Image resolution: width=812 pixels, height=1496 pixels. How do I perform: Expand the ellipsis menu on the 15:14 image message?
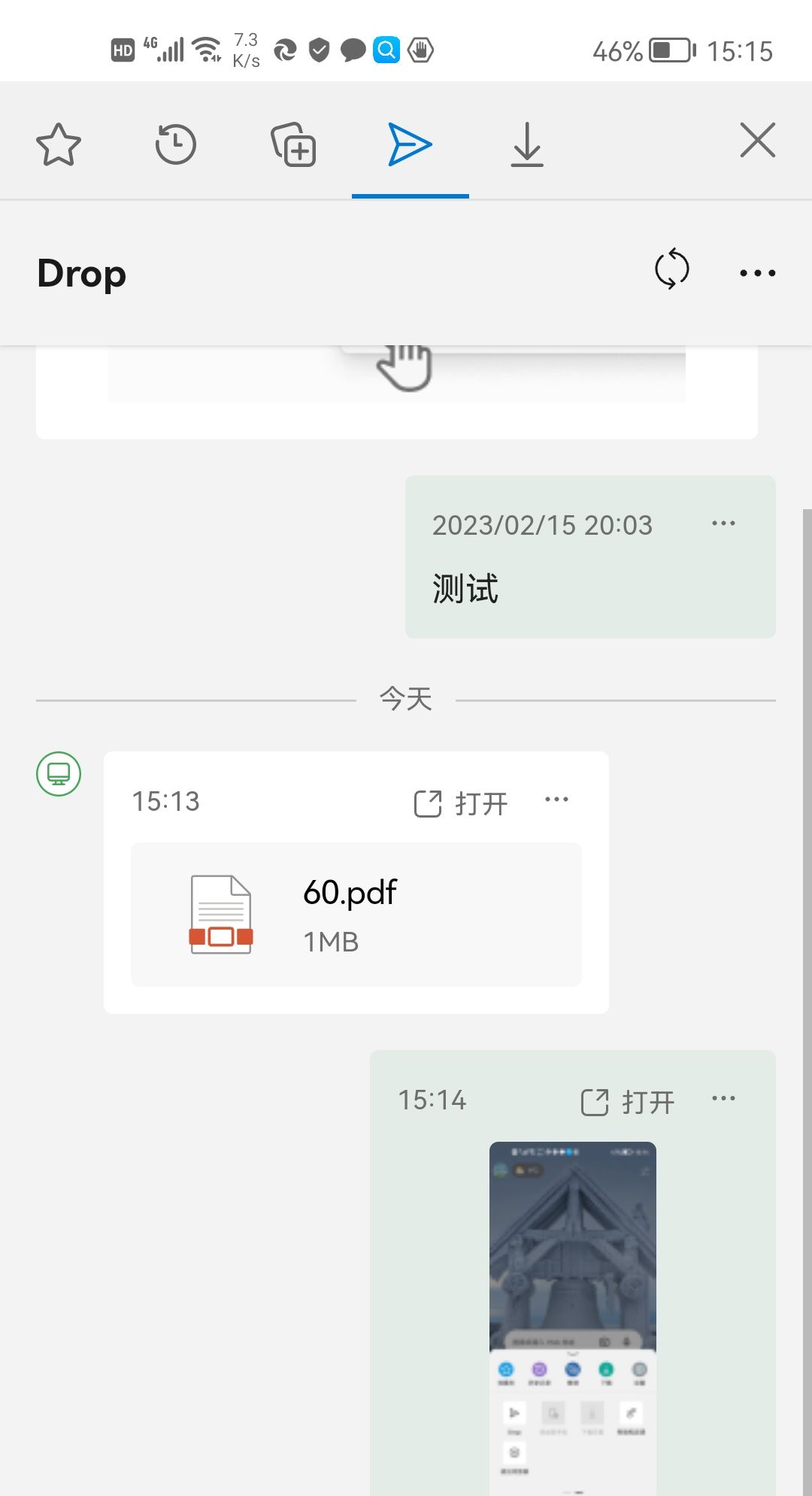pyautogui.click(x=722, y=1098)
